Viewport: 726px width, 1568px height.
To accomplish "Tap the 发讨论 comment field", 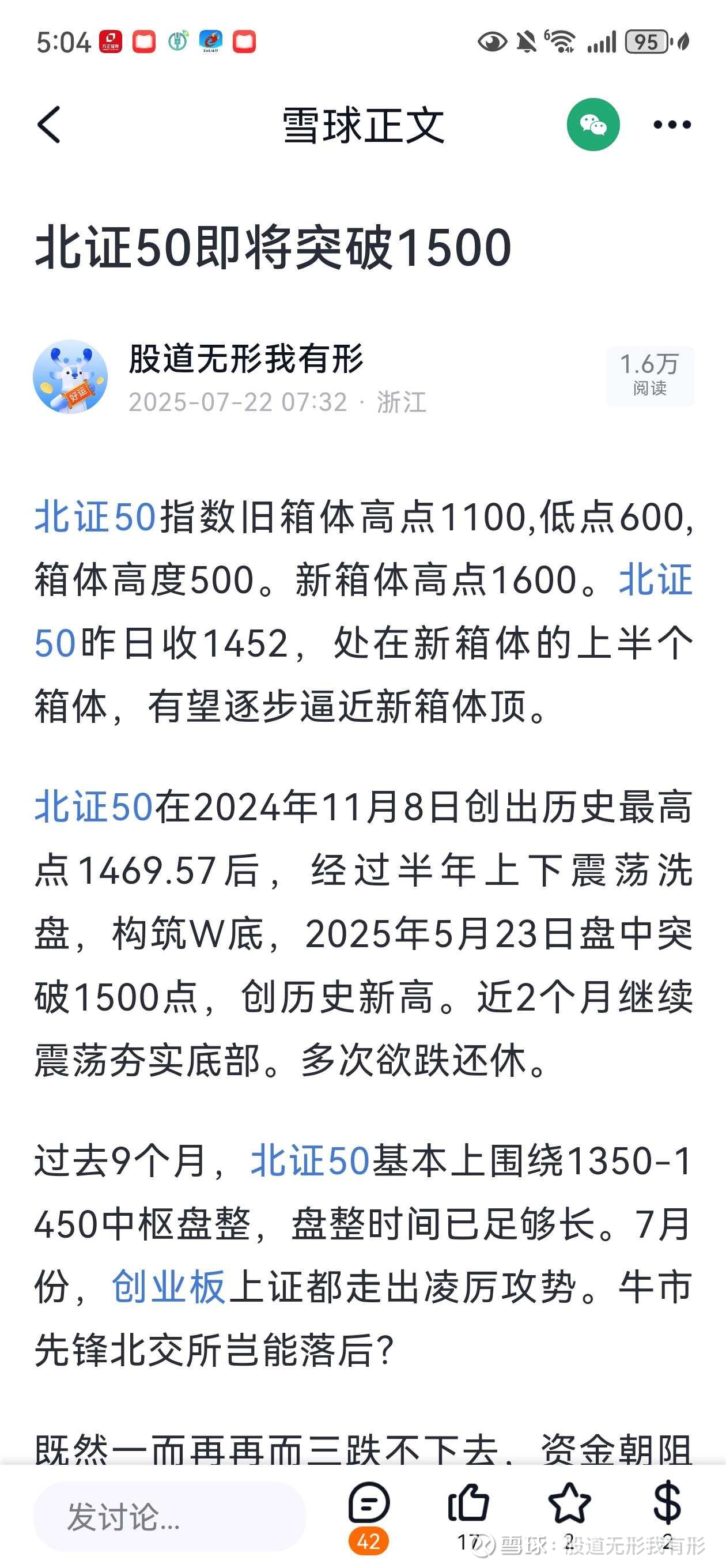I will coord(170,1517).
